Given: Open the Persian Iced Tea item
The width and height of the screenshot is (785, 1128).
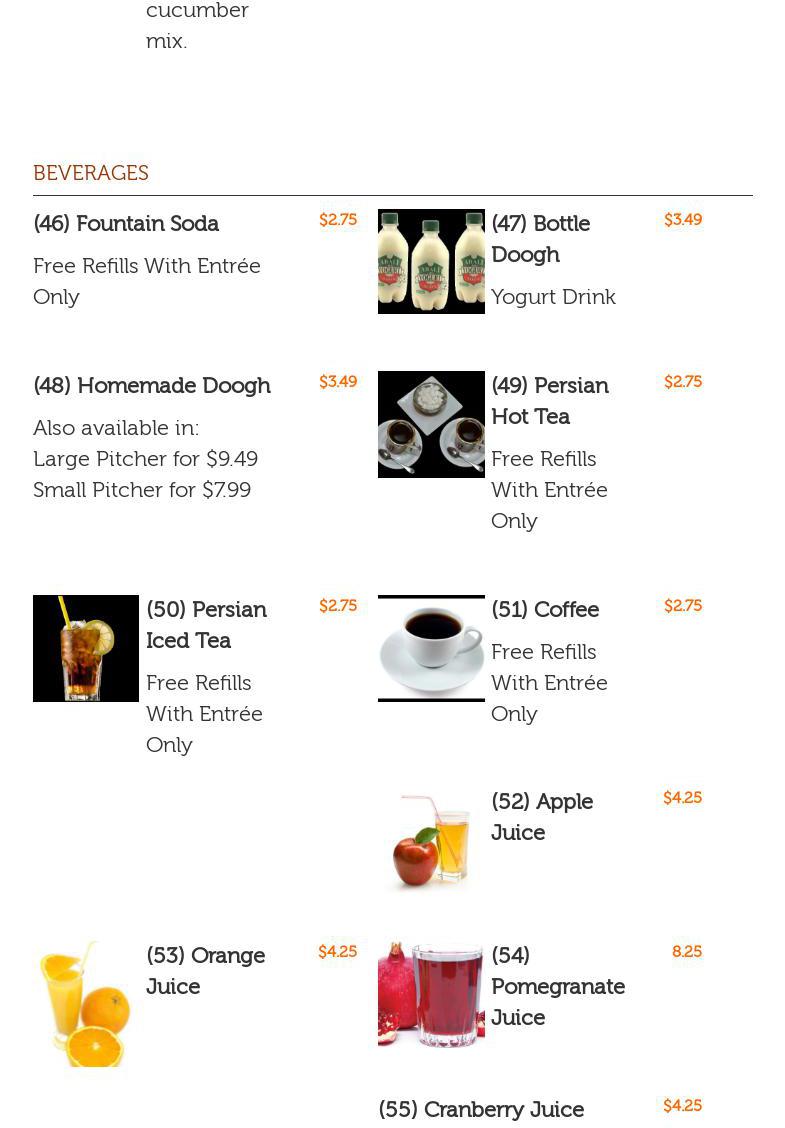Looking at the screenshot, I should 206,624.
